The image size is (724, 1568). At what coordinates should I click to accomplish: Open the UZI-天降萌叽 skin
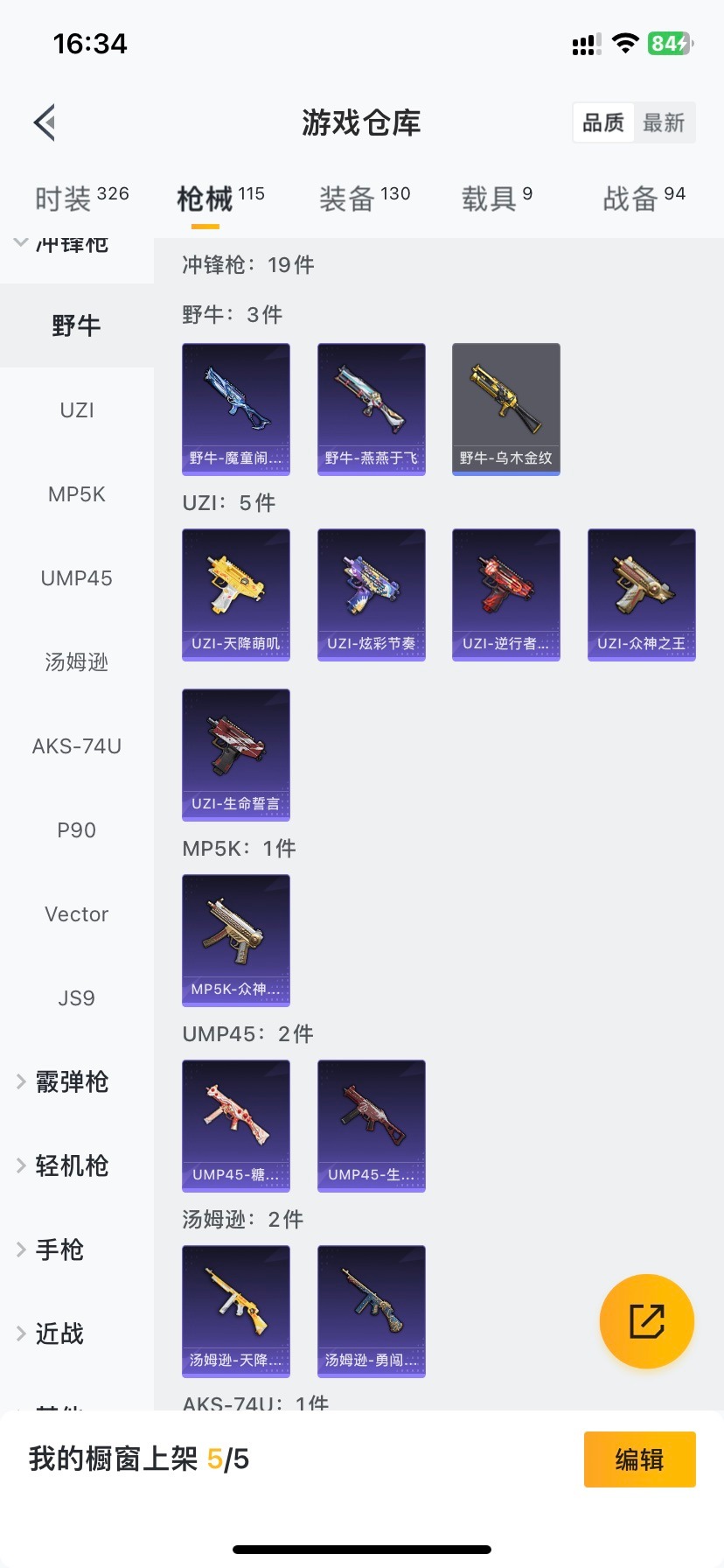(236, 594)
